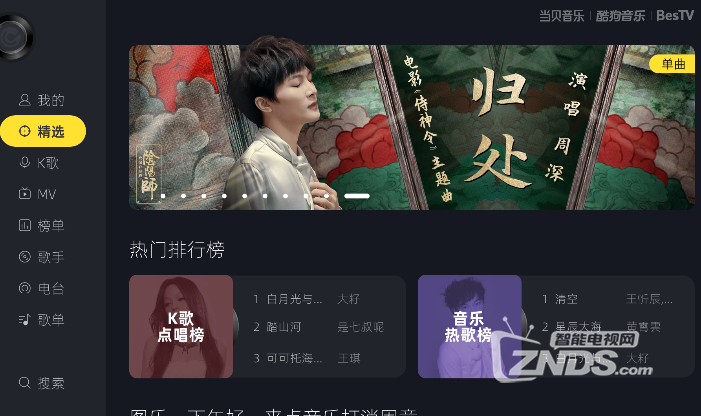Screen dimensions: 701x416
Task: Switch to K歌 section
Action: pyautogui.click(x=40, y=163)
